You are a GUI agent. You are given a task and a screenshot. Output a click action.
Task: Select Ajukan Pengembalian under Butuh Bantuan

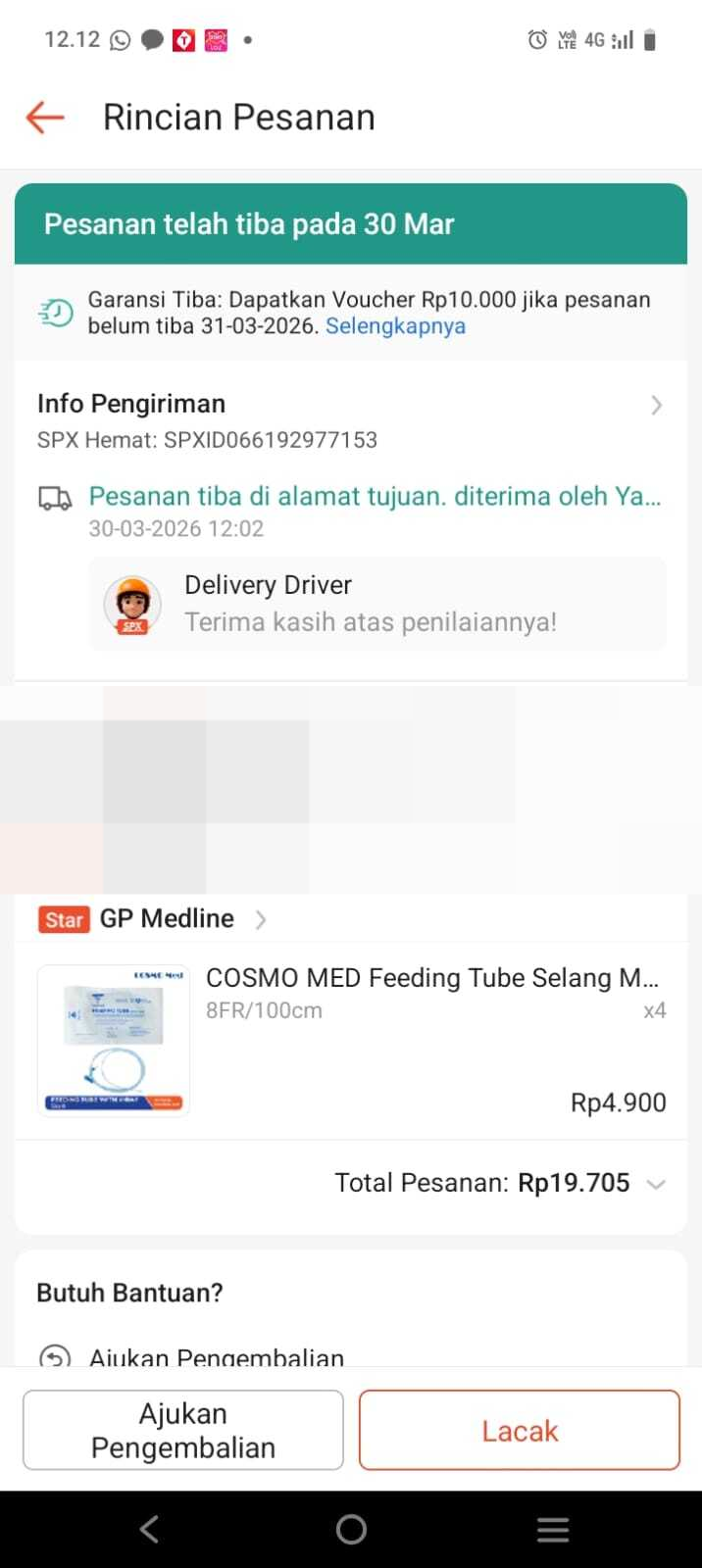click(x=216, y=1356)
